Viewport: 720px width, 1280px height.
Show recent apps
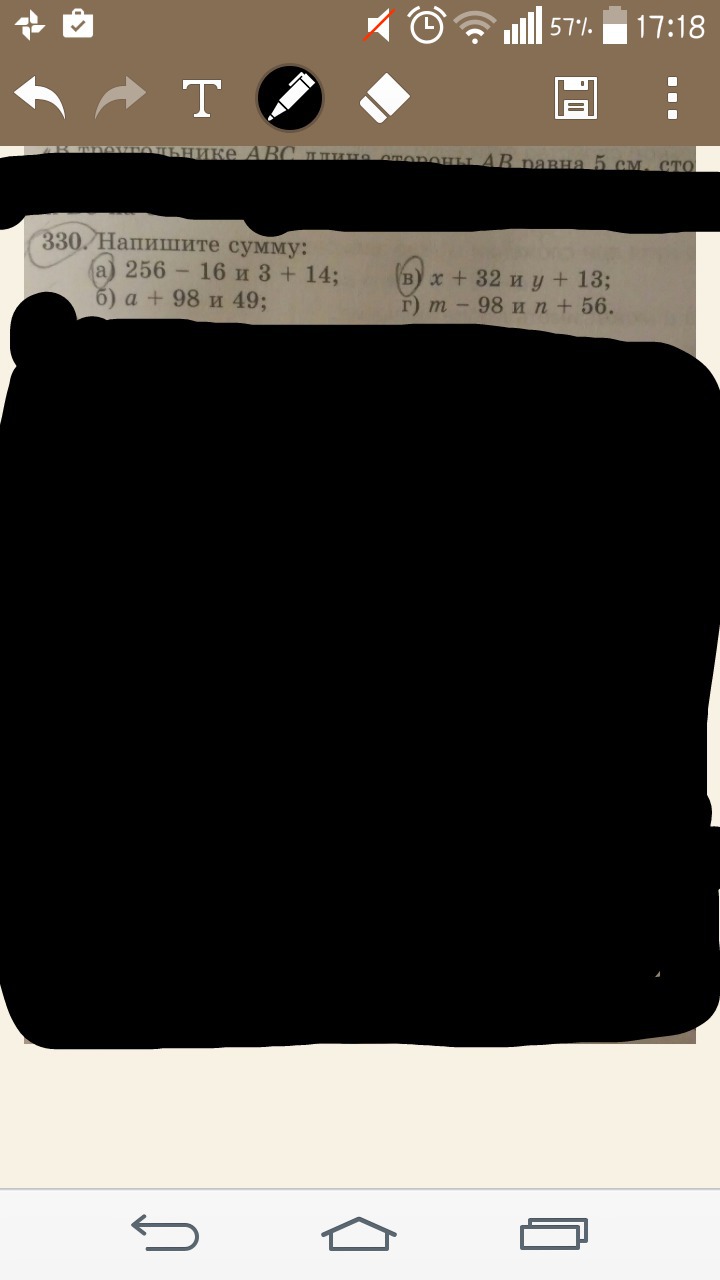tap(553, 1233)
